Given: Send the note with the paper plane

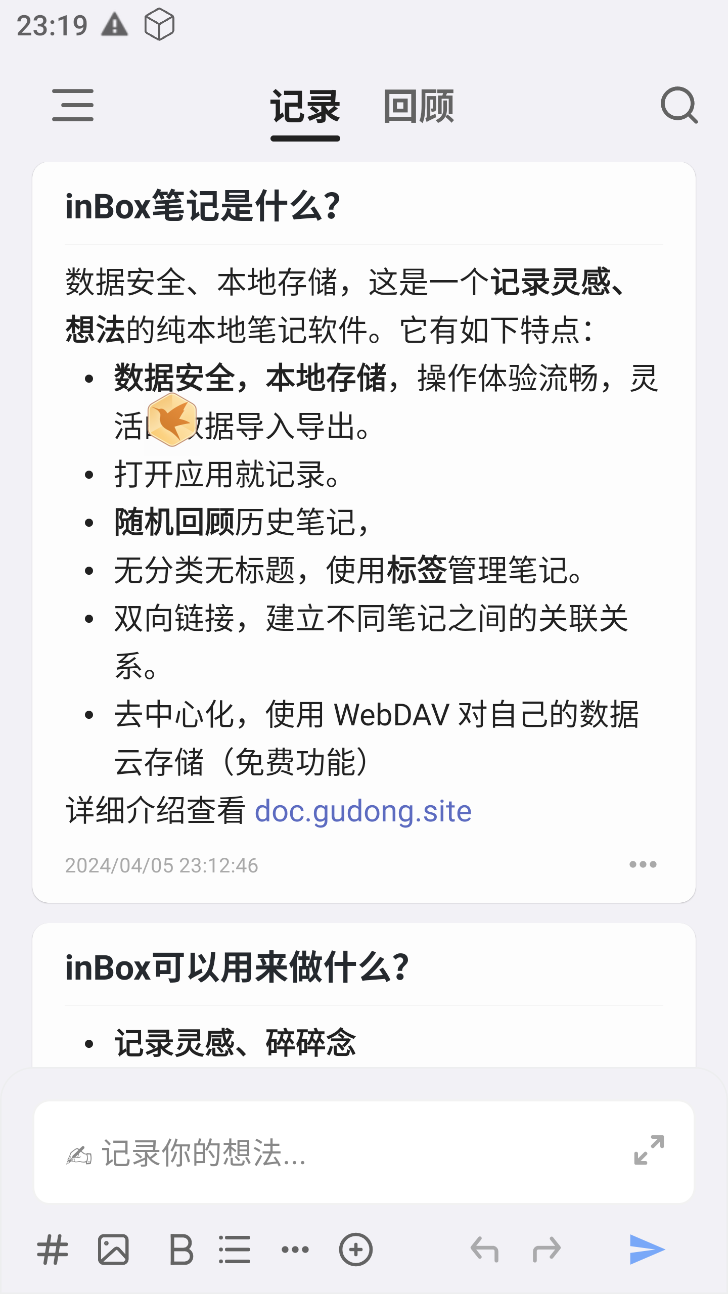Looking at the screenshot, I should 647,1249.
